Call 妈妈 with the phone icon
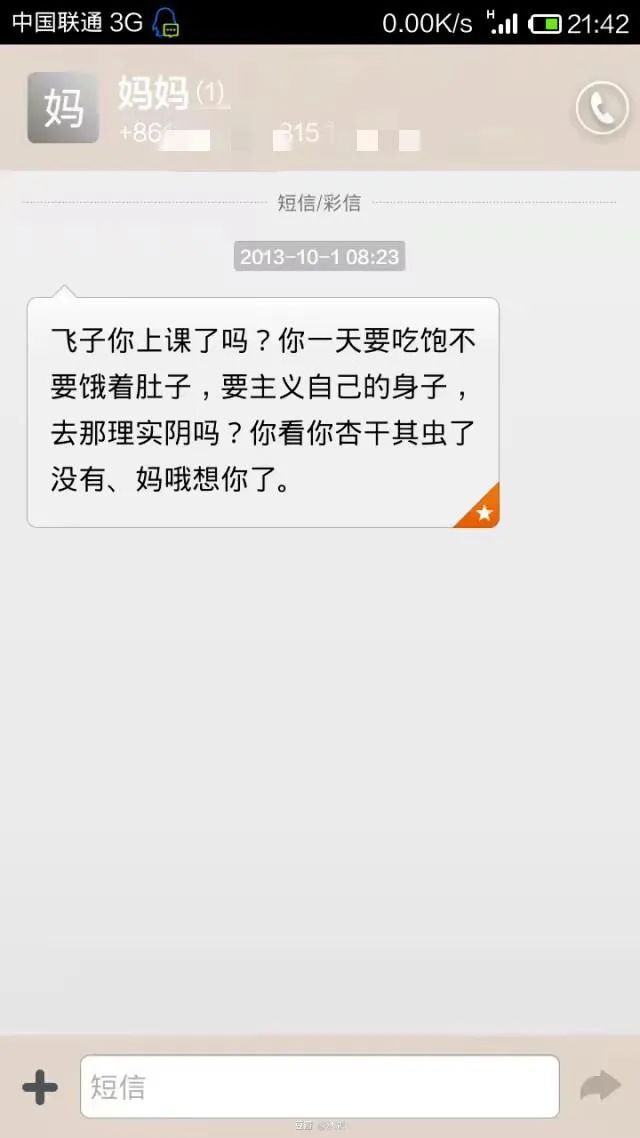 tap(602, 108)
